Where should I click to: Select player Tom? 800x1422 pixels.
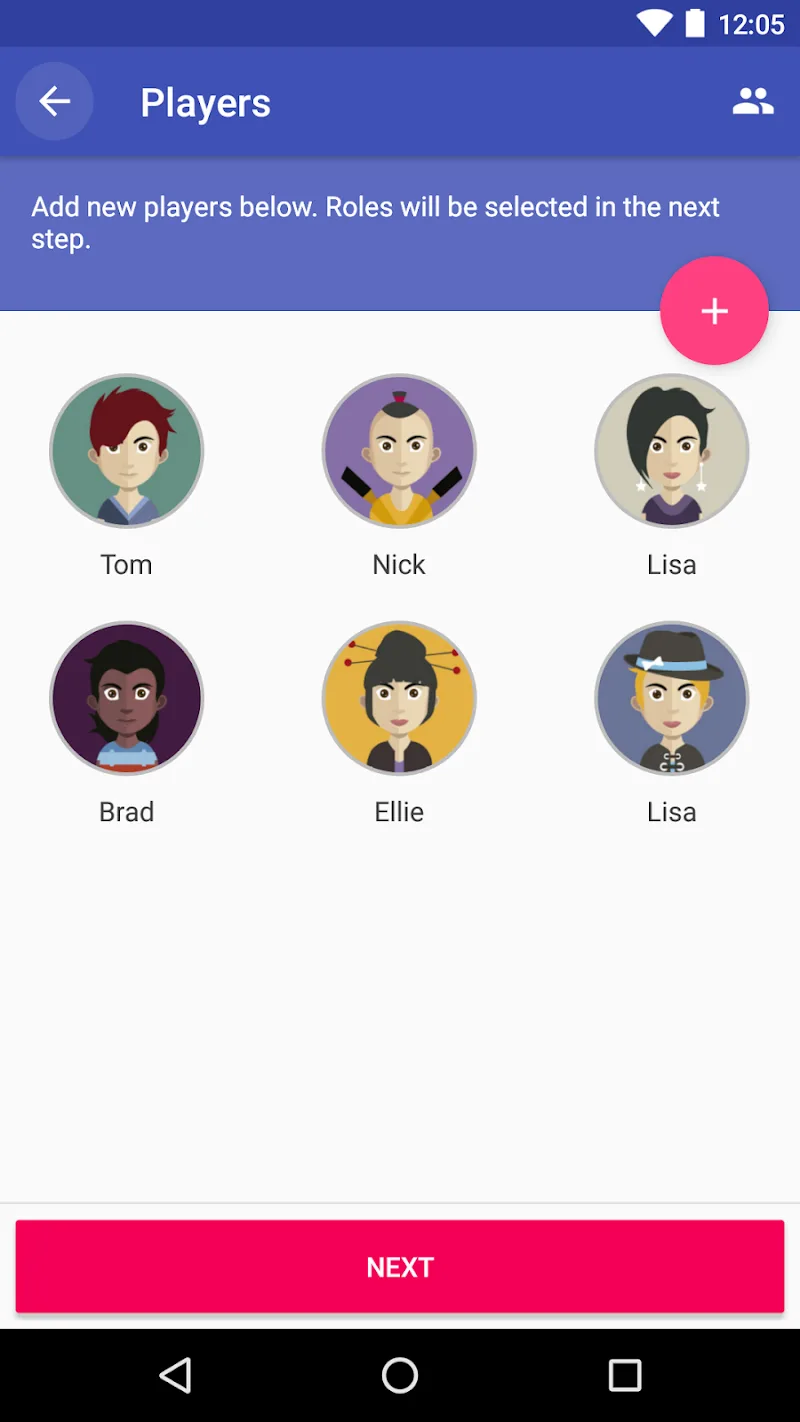(x=126, y=451)
